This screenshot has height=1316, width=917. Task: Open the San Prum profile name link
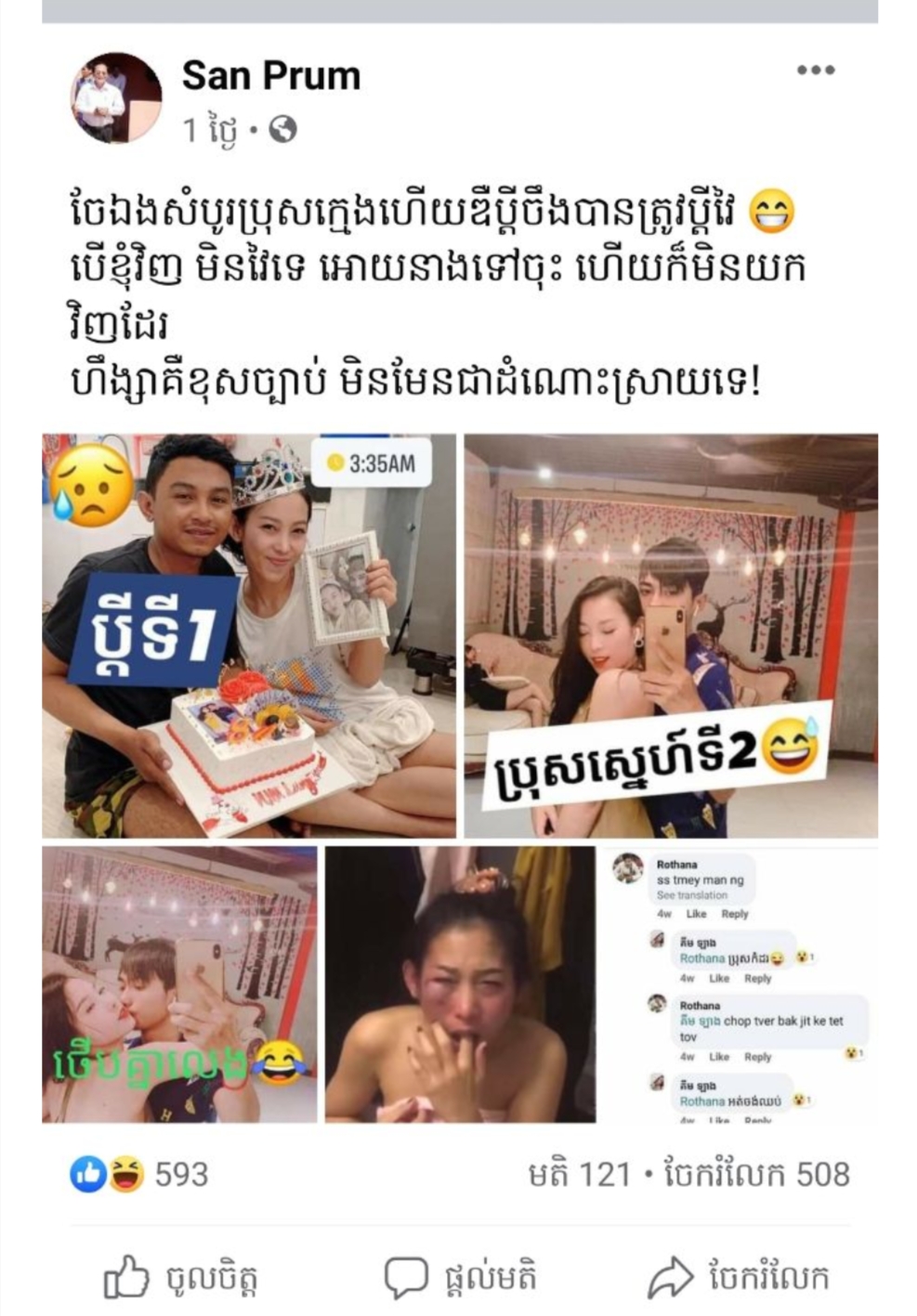tap(270, 76)
